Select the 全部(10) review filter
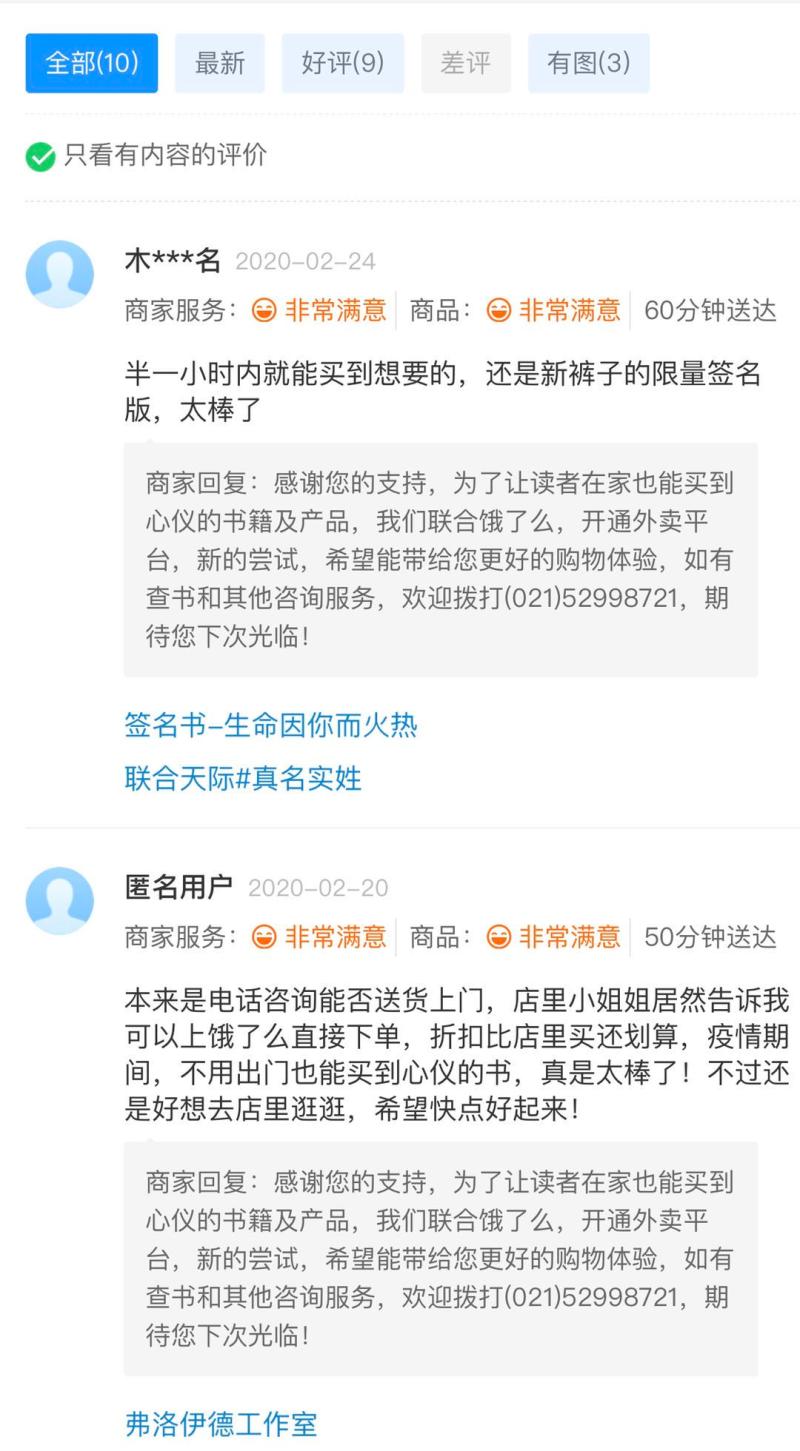This screenshot has height=1451, width=800. point(91,63)
